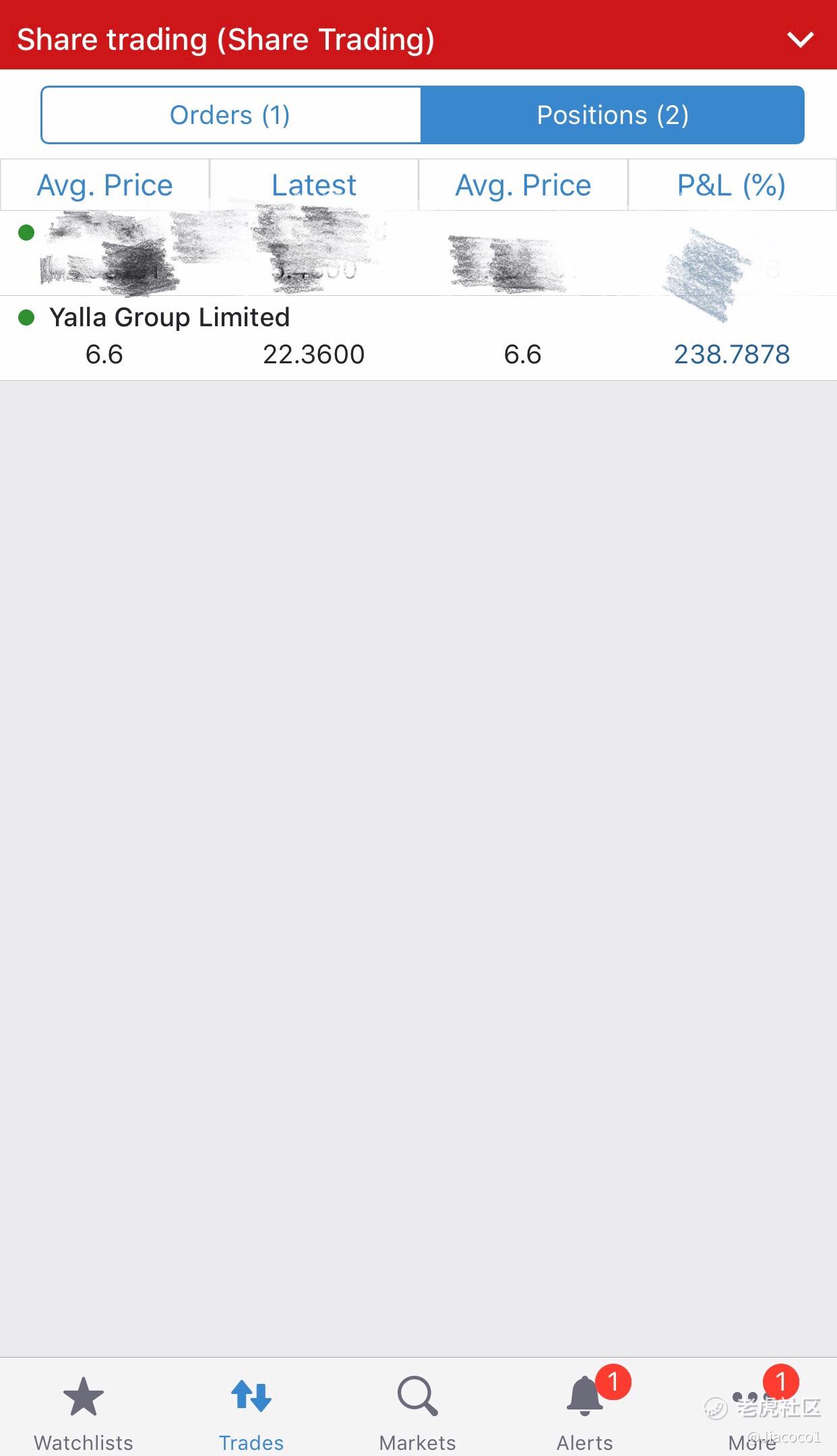Switch to the Orders (1) tab
This screenshot has height=1456, width=837.
click(x=230, y=115)
